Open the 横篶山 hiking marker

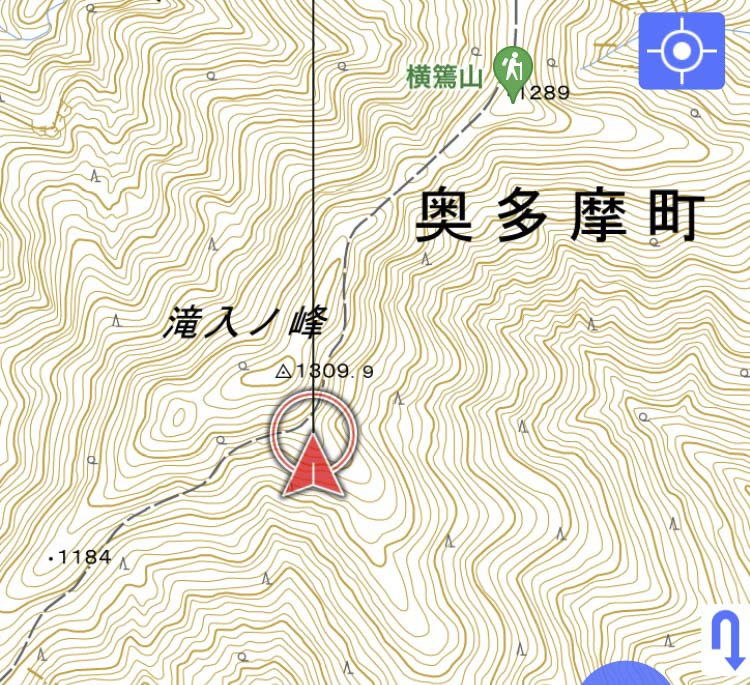(x=513, y=72)
